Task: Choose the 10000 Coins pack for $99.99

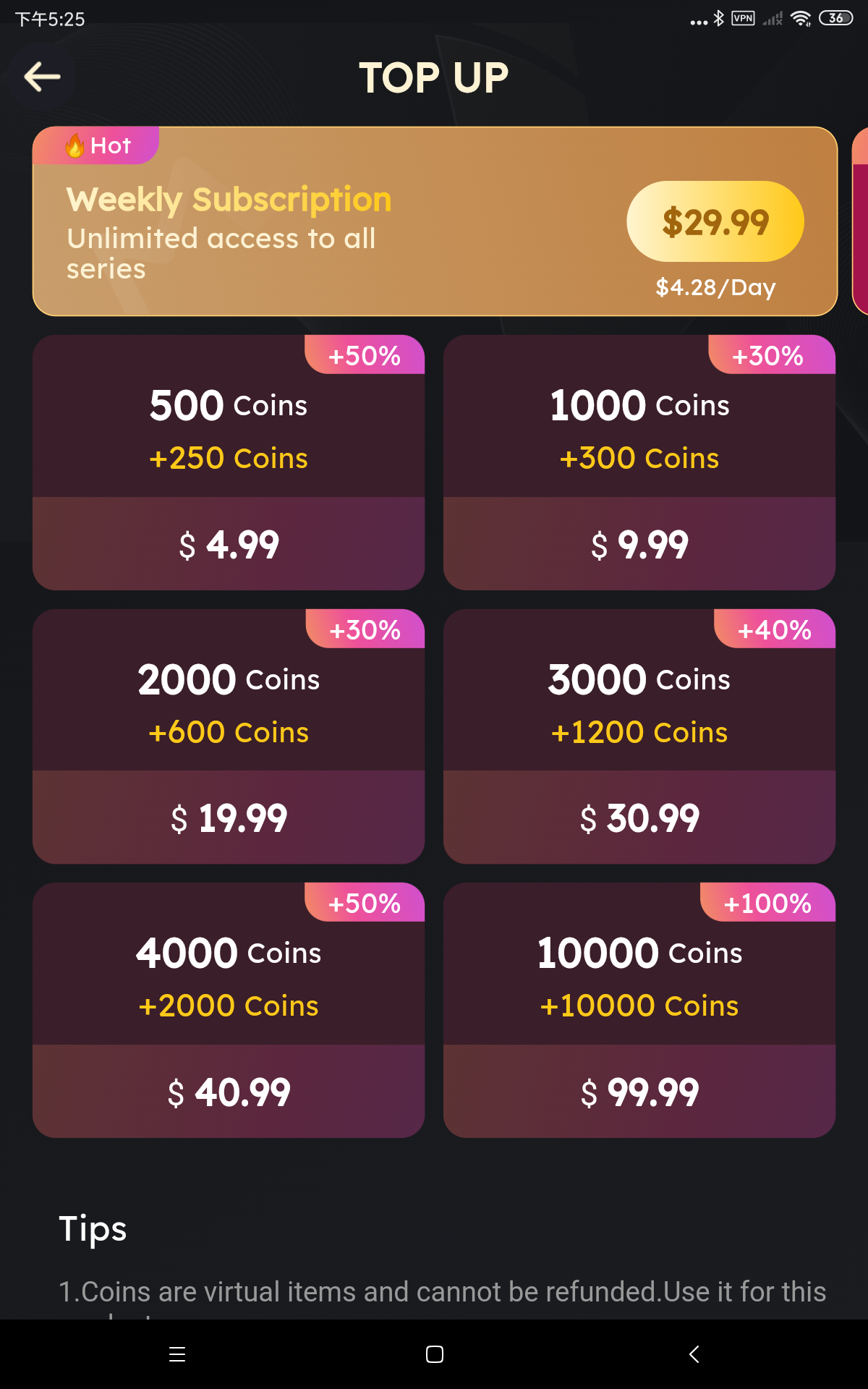Action: [639, 1010]
